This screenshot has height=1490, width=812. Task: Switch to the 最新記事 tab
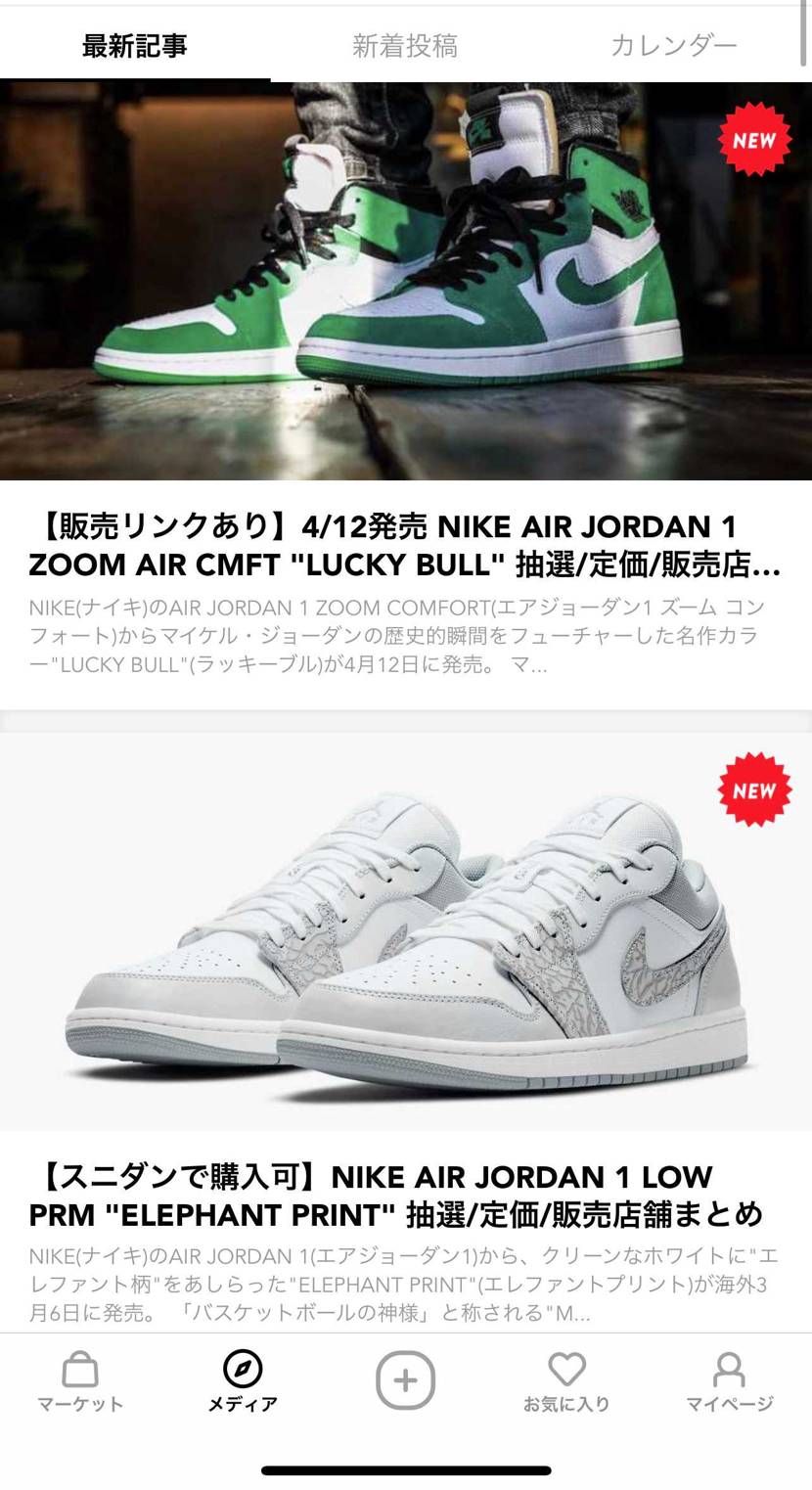point(135,46)
